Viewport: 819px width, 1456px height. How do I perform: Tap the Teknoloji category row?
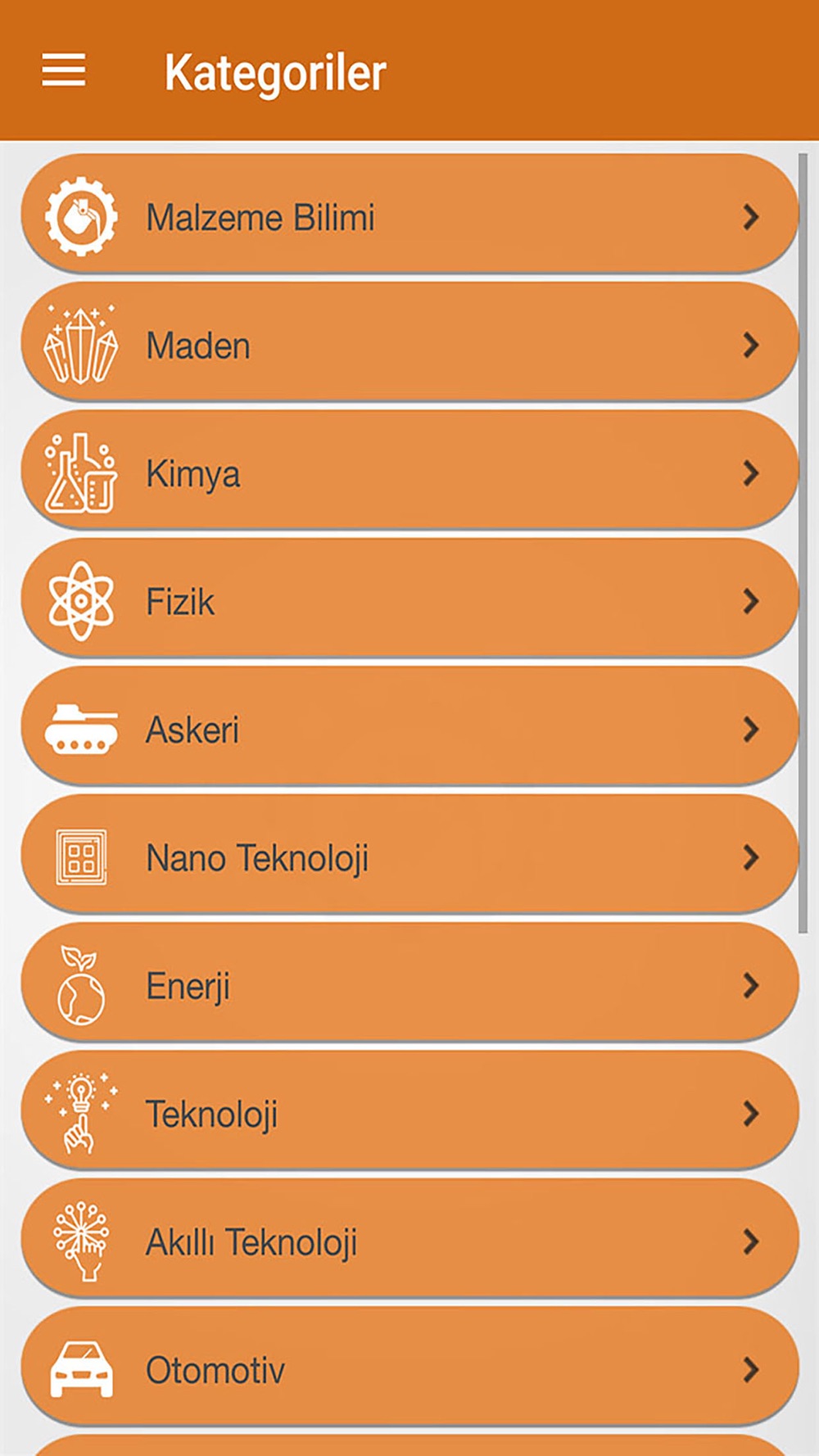[x=409, y=1111]
